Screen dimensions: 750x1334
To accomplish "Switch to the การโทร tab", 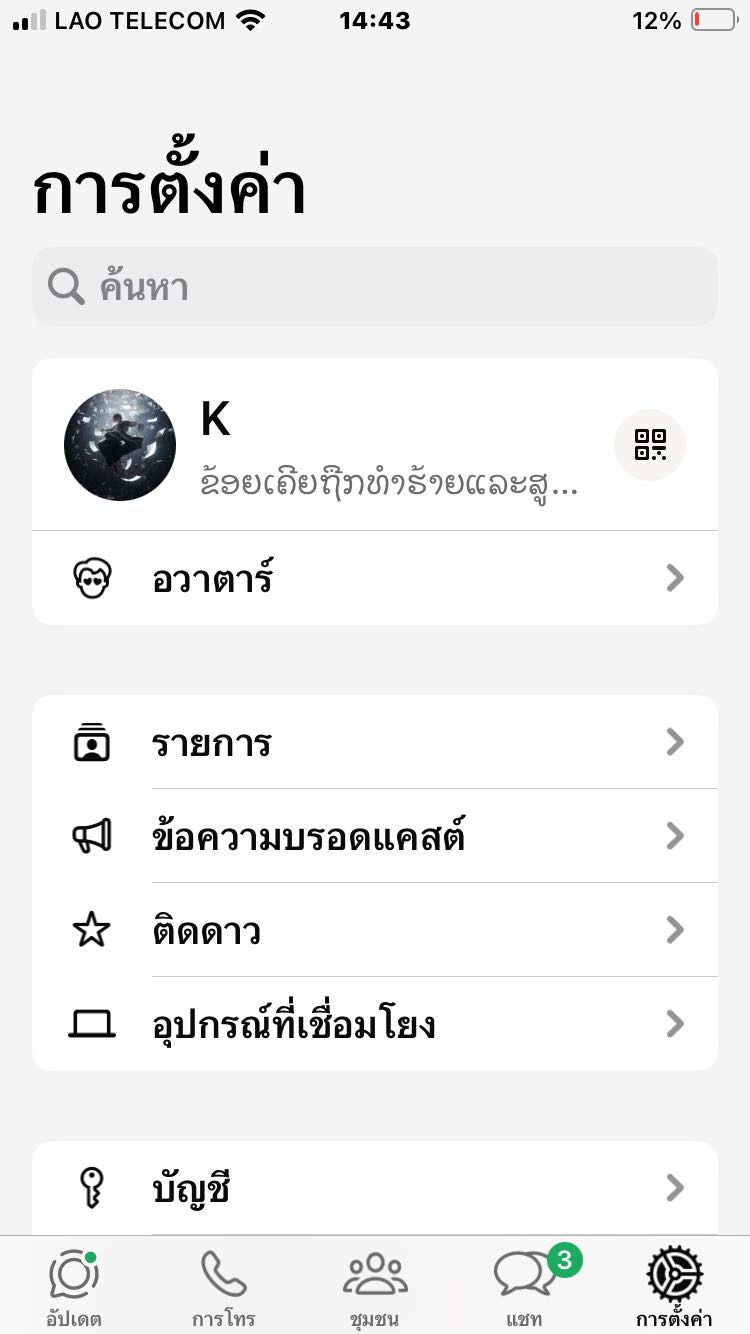I will 224,1286.
